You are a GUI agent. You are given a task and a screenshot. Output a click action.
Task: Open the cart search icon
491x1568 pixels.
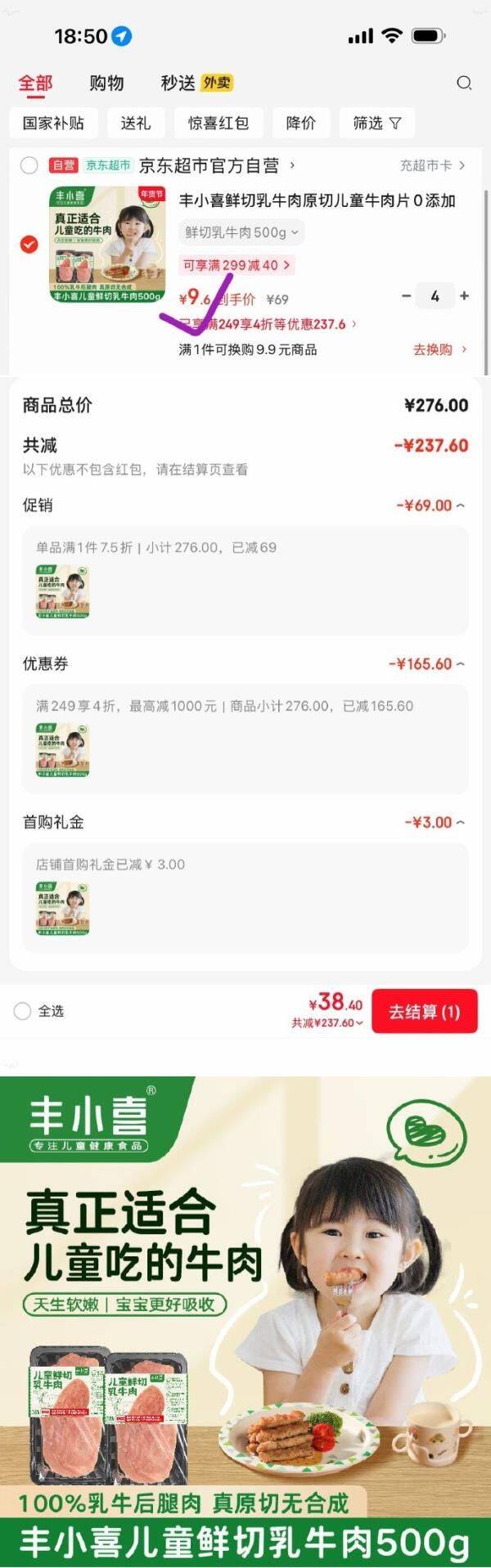[x=464, y=83]
